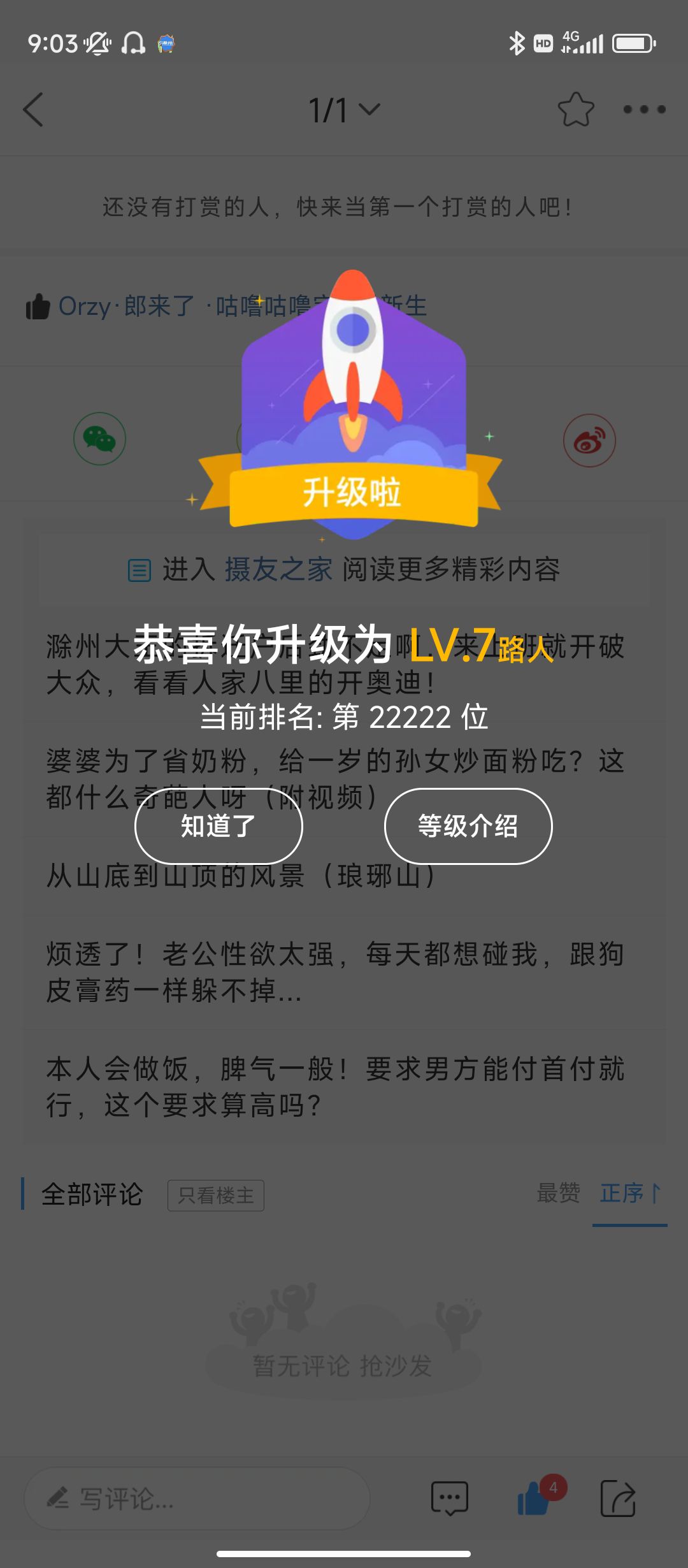Share the post to Weibo
Image resolution: width=688 pixels, height=1568 pixels.
pyautogui.click(x=589, y=440)
